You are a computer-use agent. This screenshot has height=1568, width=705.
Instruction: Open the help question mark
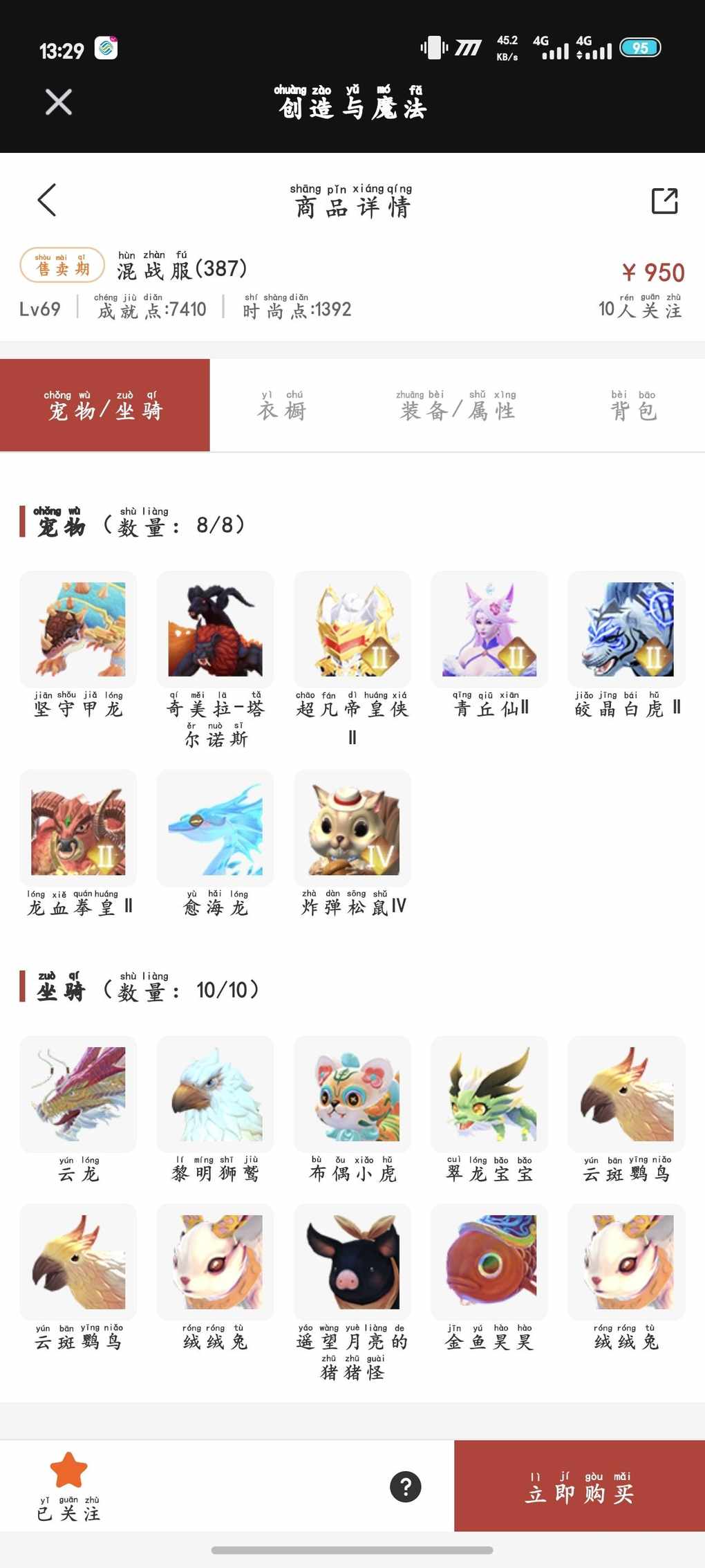click(x=406, y=1486)
